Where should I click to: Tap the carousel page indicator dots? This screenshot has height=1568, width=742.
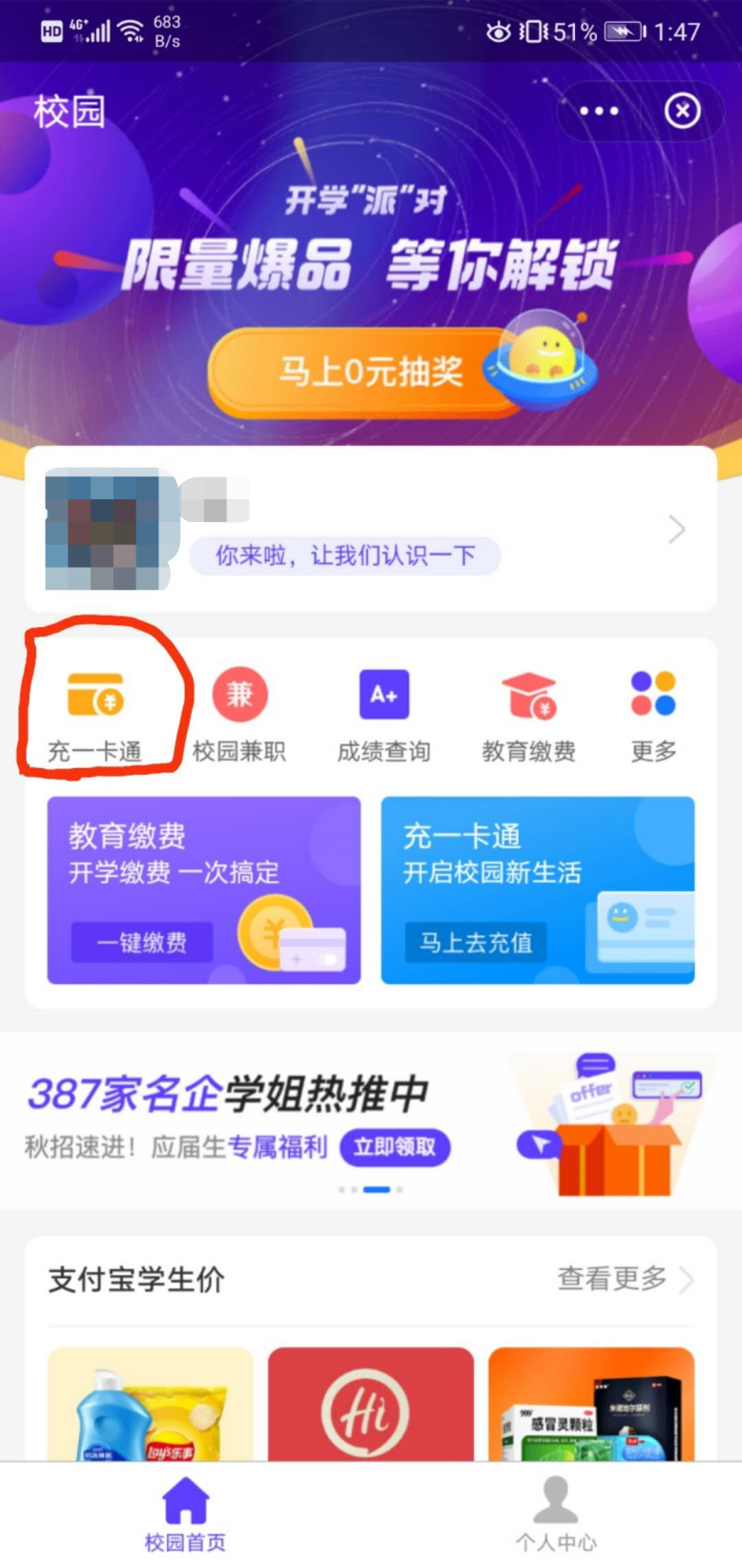pos(371,1190)
